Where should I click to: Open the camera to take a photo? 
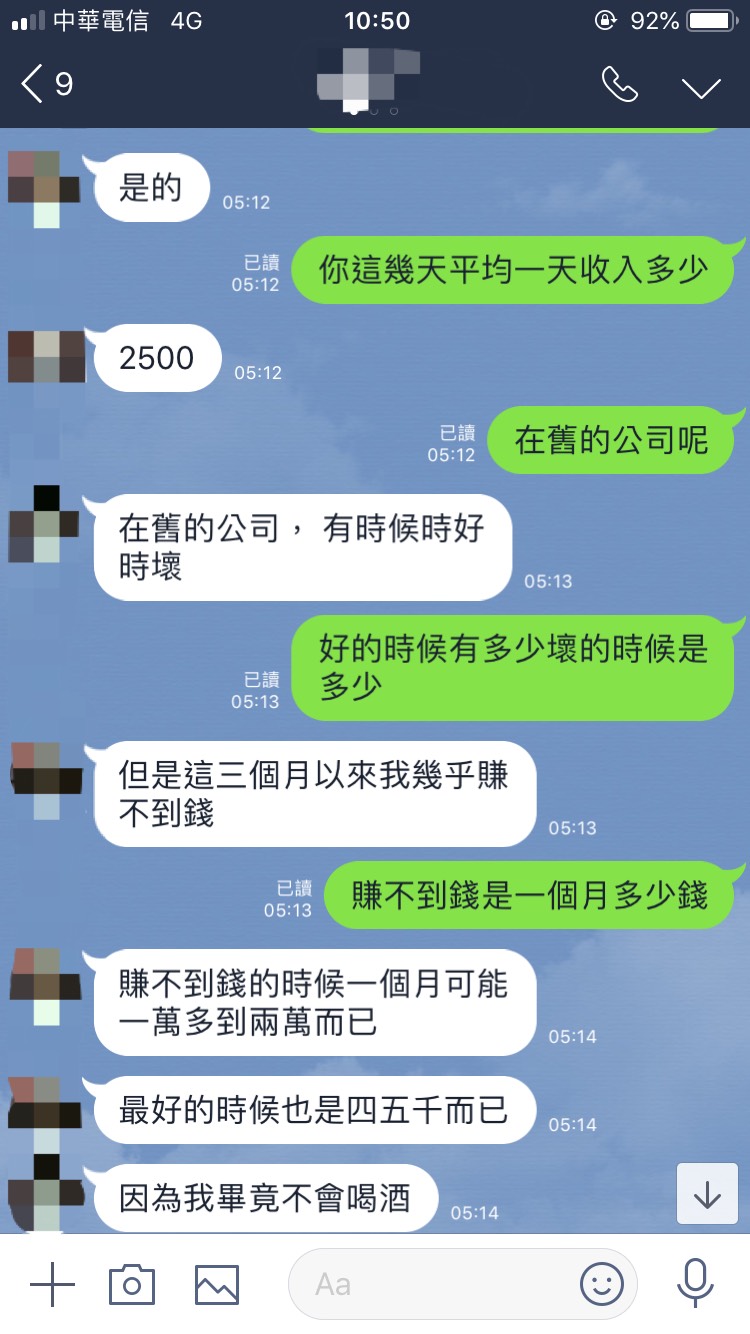[132, 1284]
